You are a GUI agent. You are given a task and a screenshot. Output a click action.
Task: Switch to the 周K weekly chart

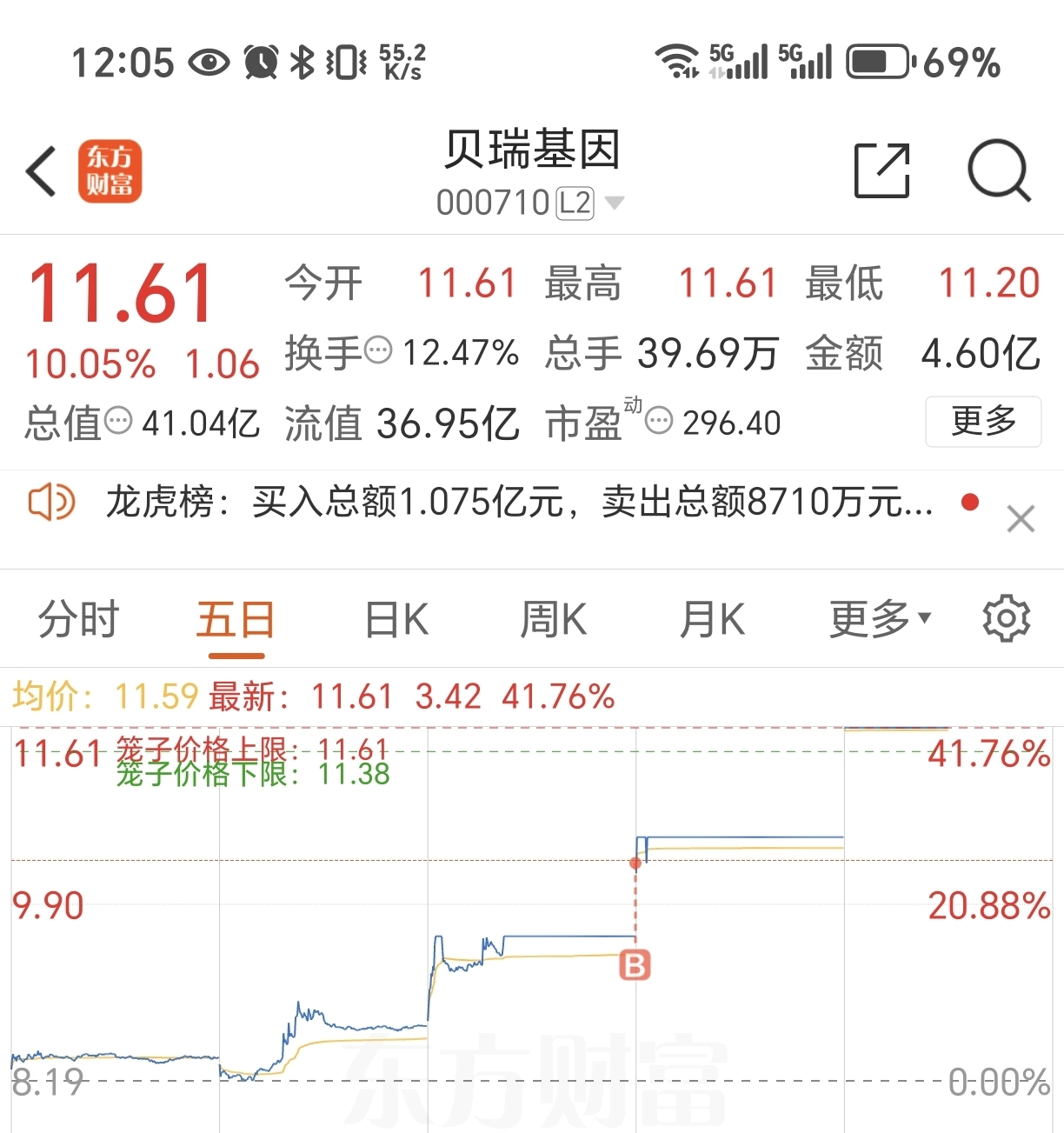click(x=553, y=618)
